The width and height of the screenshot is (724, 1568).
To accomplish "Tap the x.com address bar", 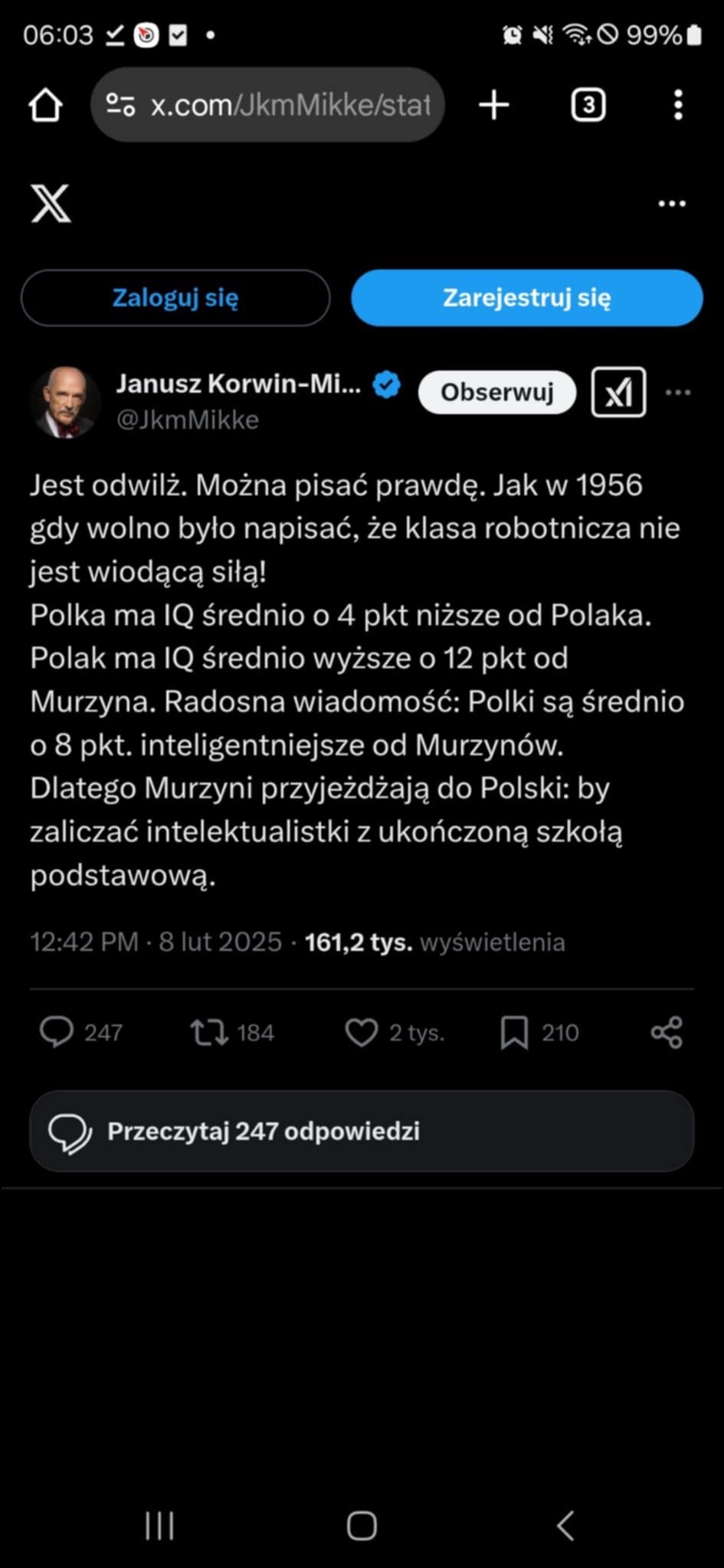I will [x=268, y=105].
